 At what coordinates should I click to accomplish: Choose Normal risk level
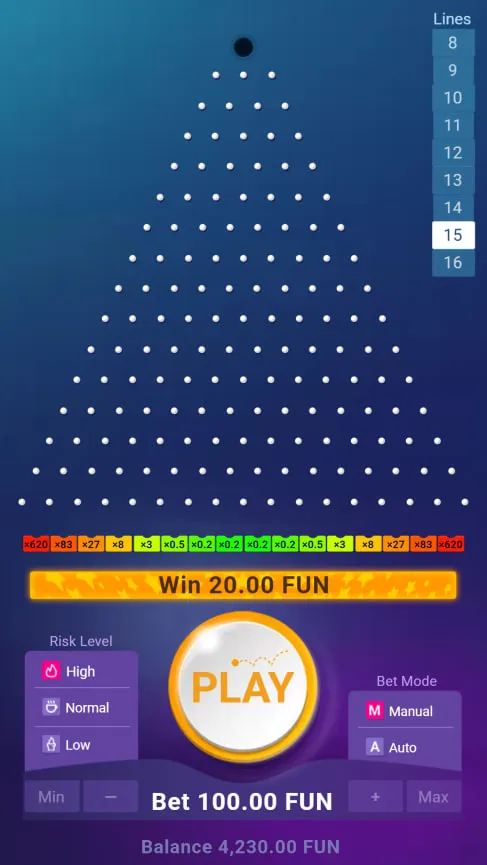82,708
